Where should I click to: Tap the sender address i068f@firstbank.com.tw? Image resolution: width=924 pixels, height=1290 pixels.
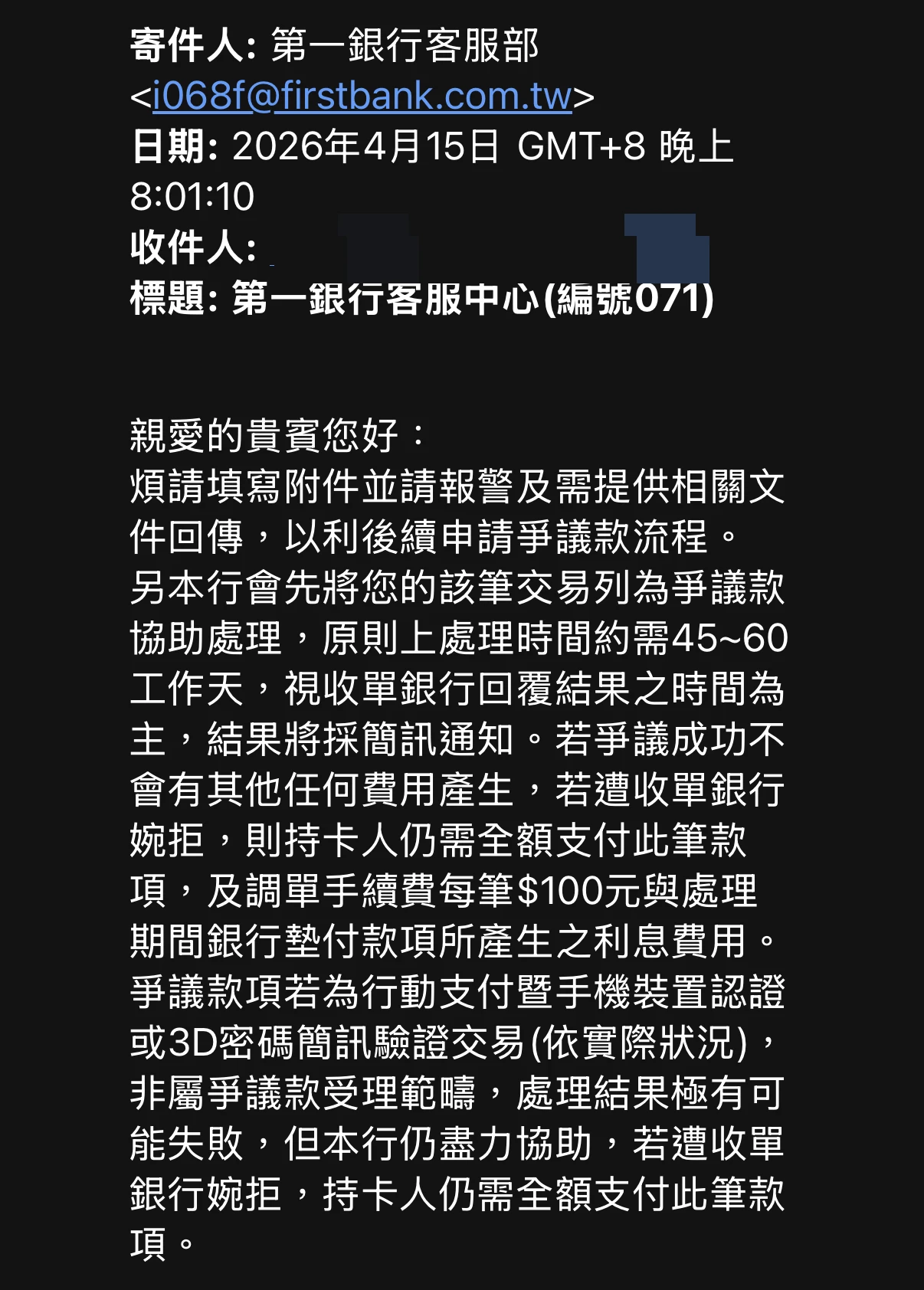pyautogui.click(x=362, y=97)
